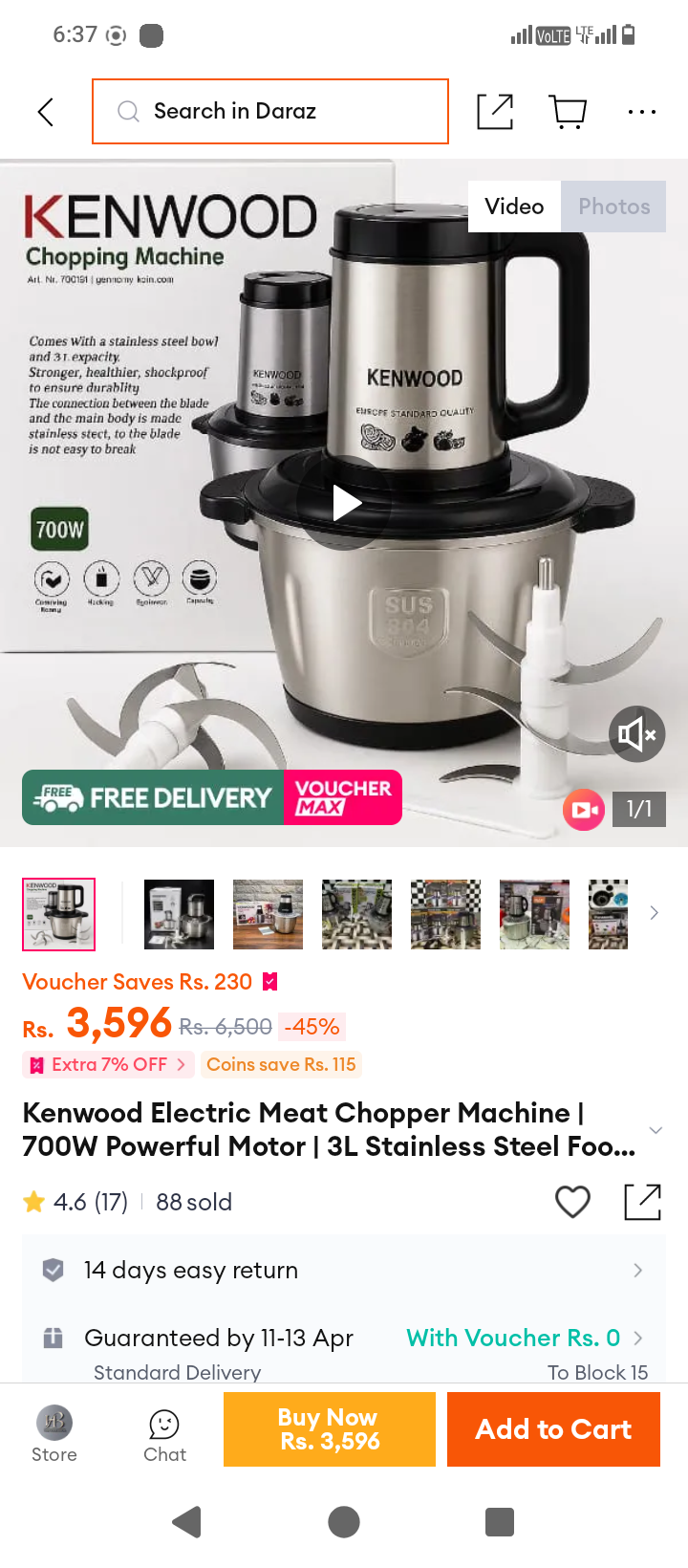Visit the seller Store
Viewport: 688px width, 1568px height.
[54, 1434]
